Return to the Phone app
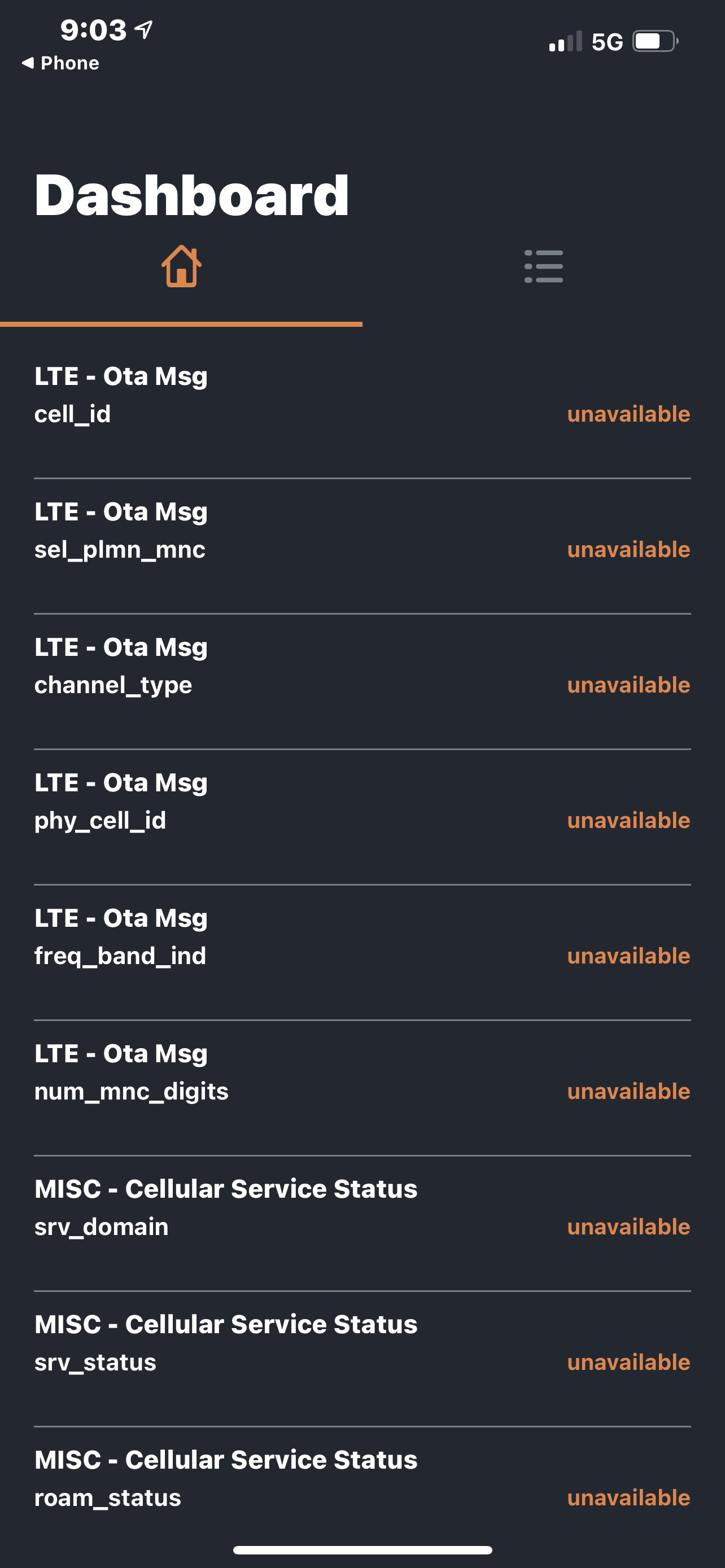 point(60,63)
